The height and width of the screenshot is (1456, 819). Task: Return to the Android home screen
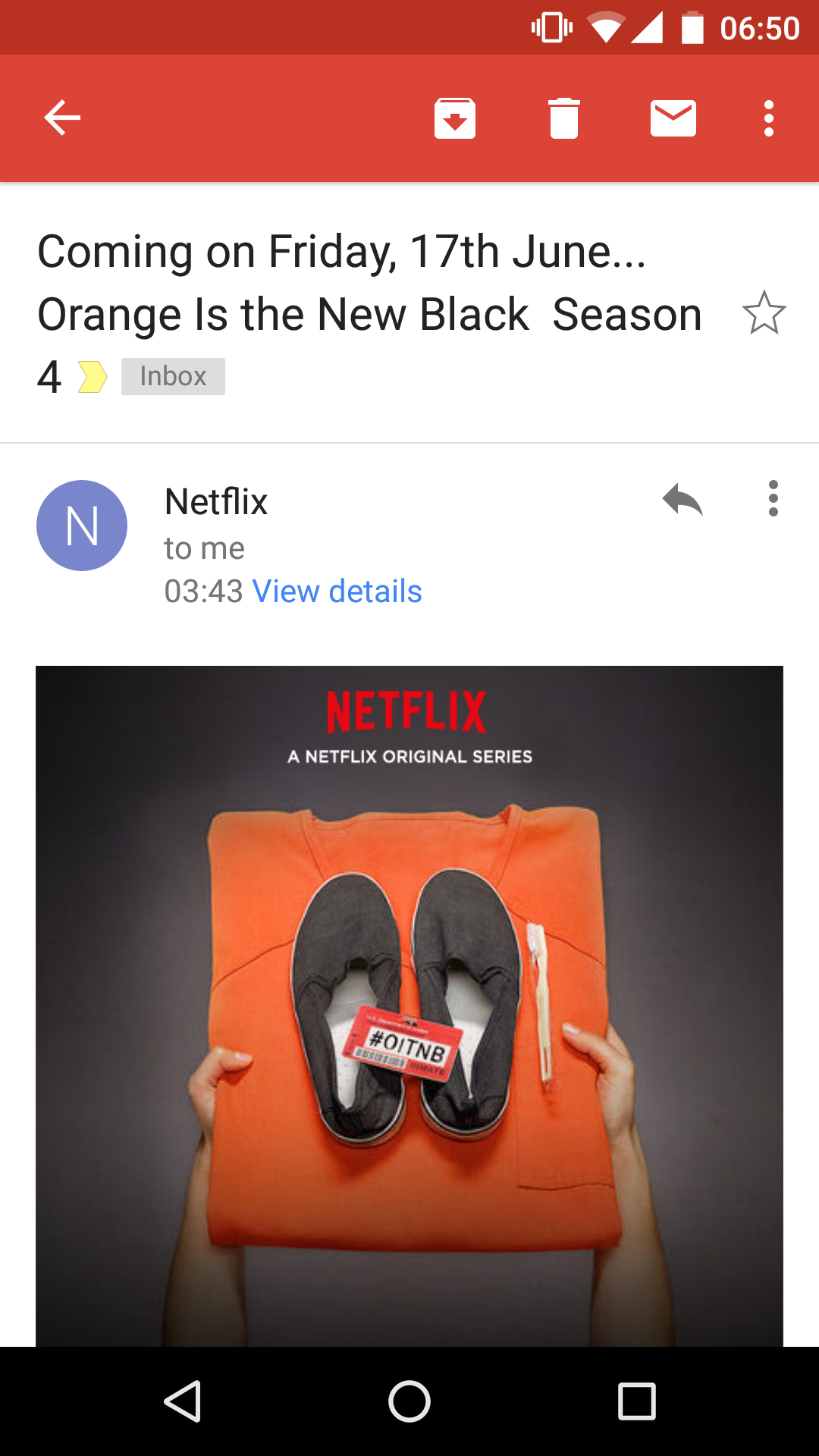tap(409, 1401)
